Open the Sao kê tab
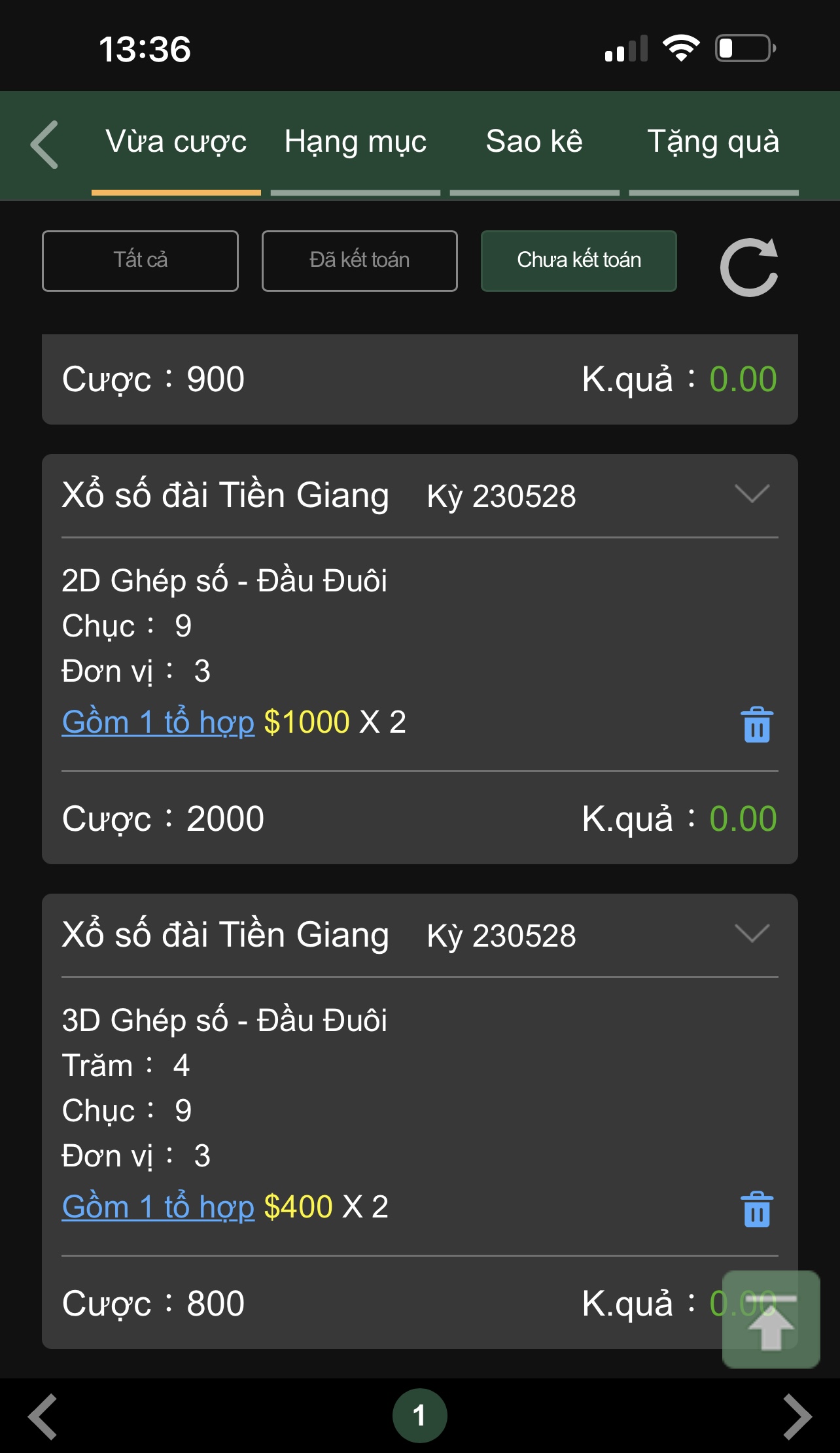 pyautogui.click(x=534, y=143)
